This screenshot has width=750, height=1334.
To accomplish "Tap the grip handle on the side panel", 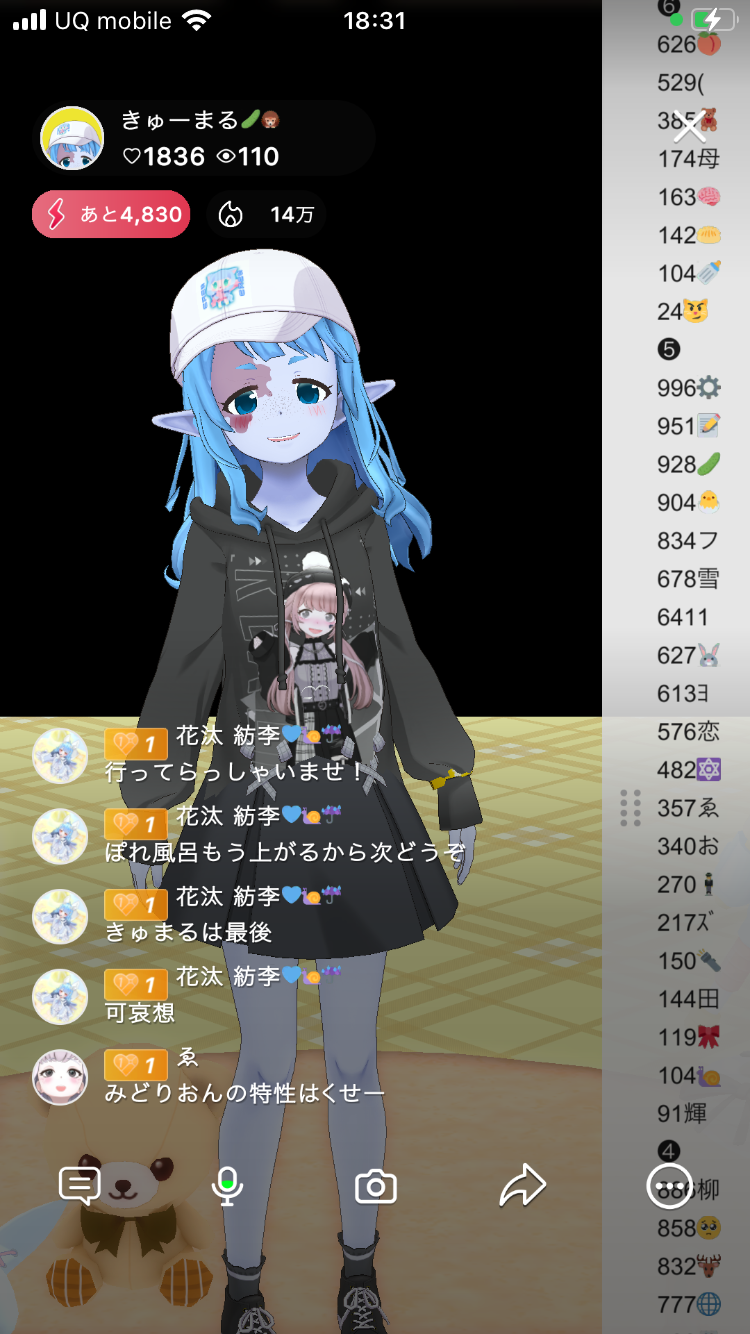I will click(630, 807).
